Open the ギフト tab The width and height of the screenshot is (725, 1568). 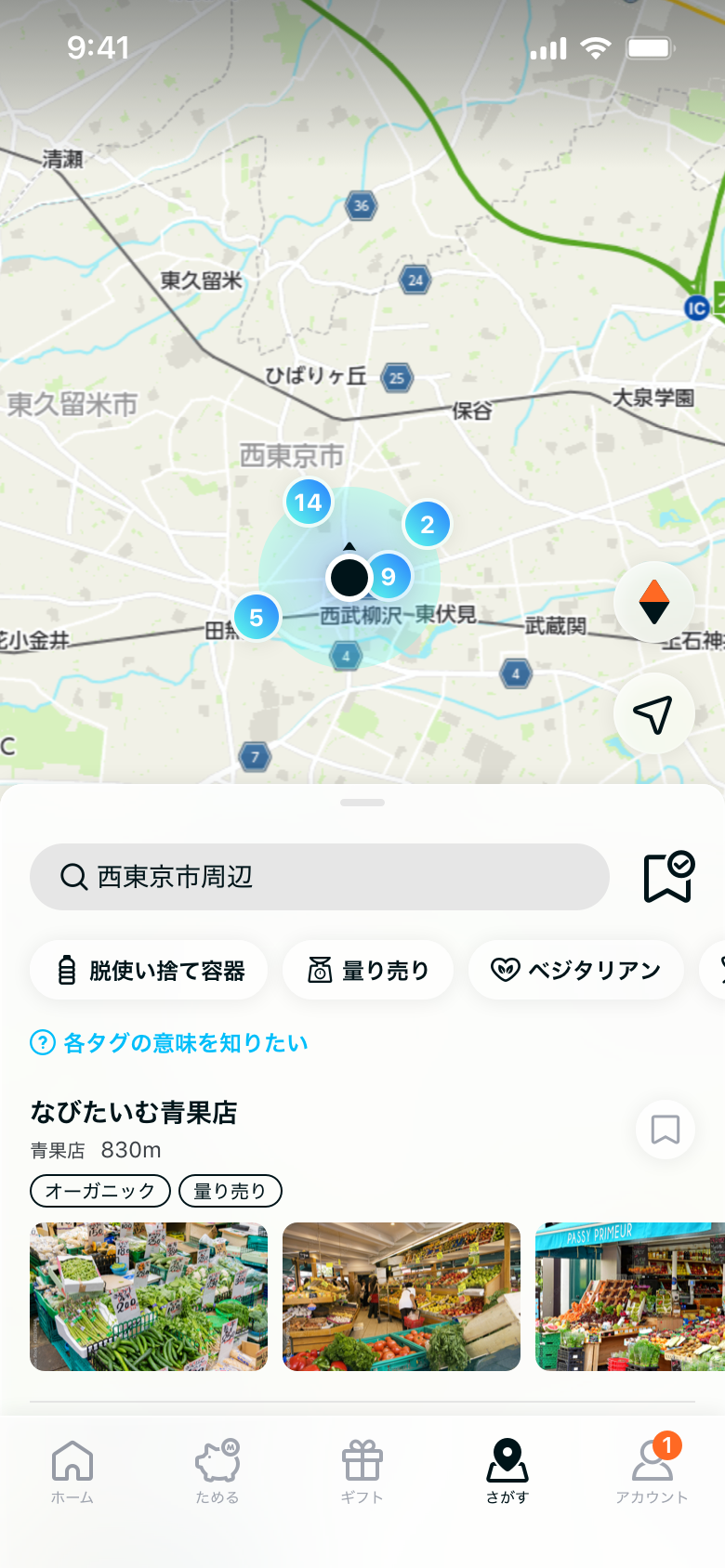click(x=362, y=1471)
